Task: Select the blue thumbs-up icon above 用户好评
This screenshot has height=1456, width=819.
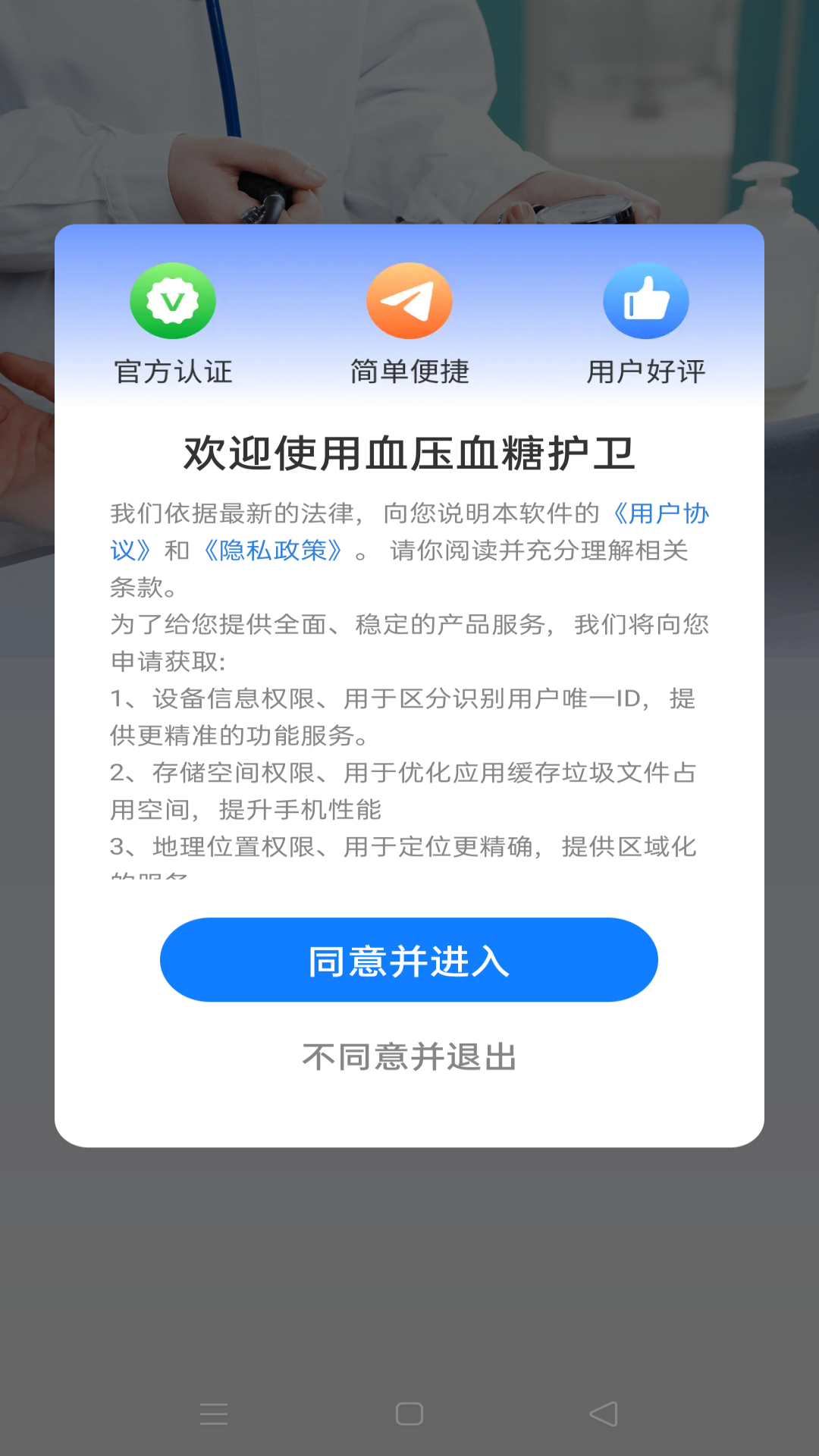Action: point(646,300)
